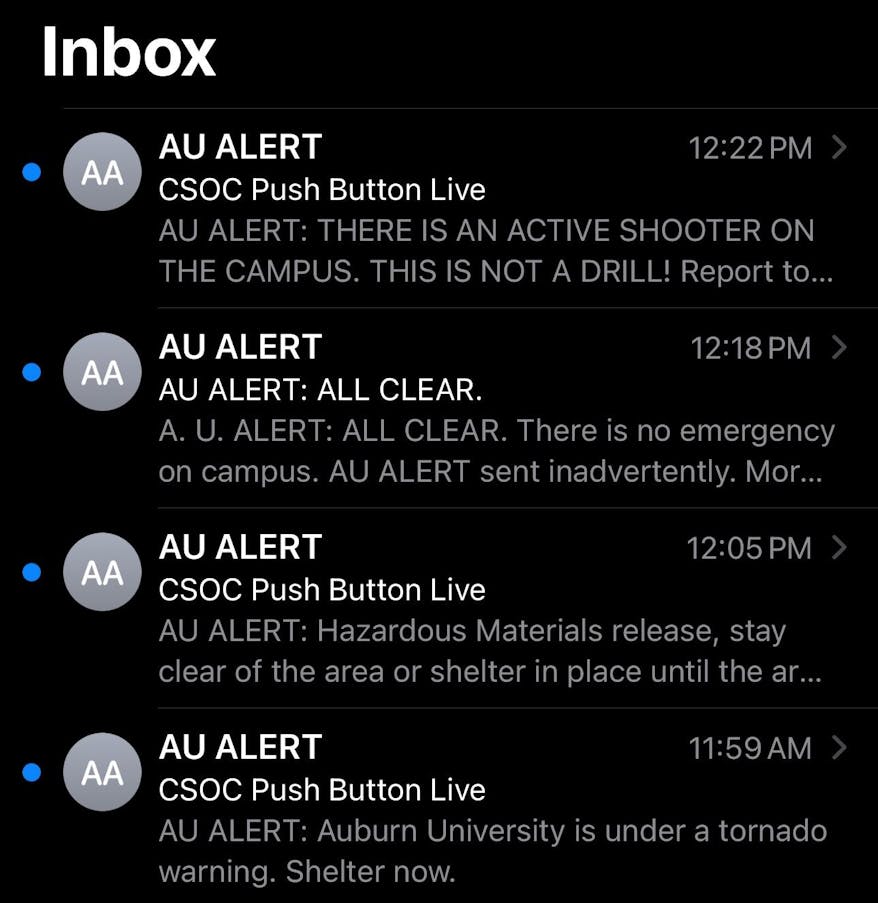The image size is (878, 903).
Task: Click the AA avatar beside the 12:22 PM alert
Action: pyautogui.click(x=101, y=171)
